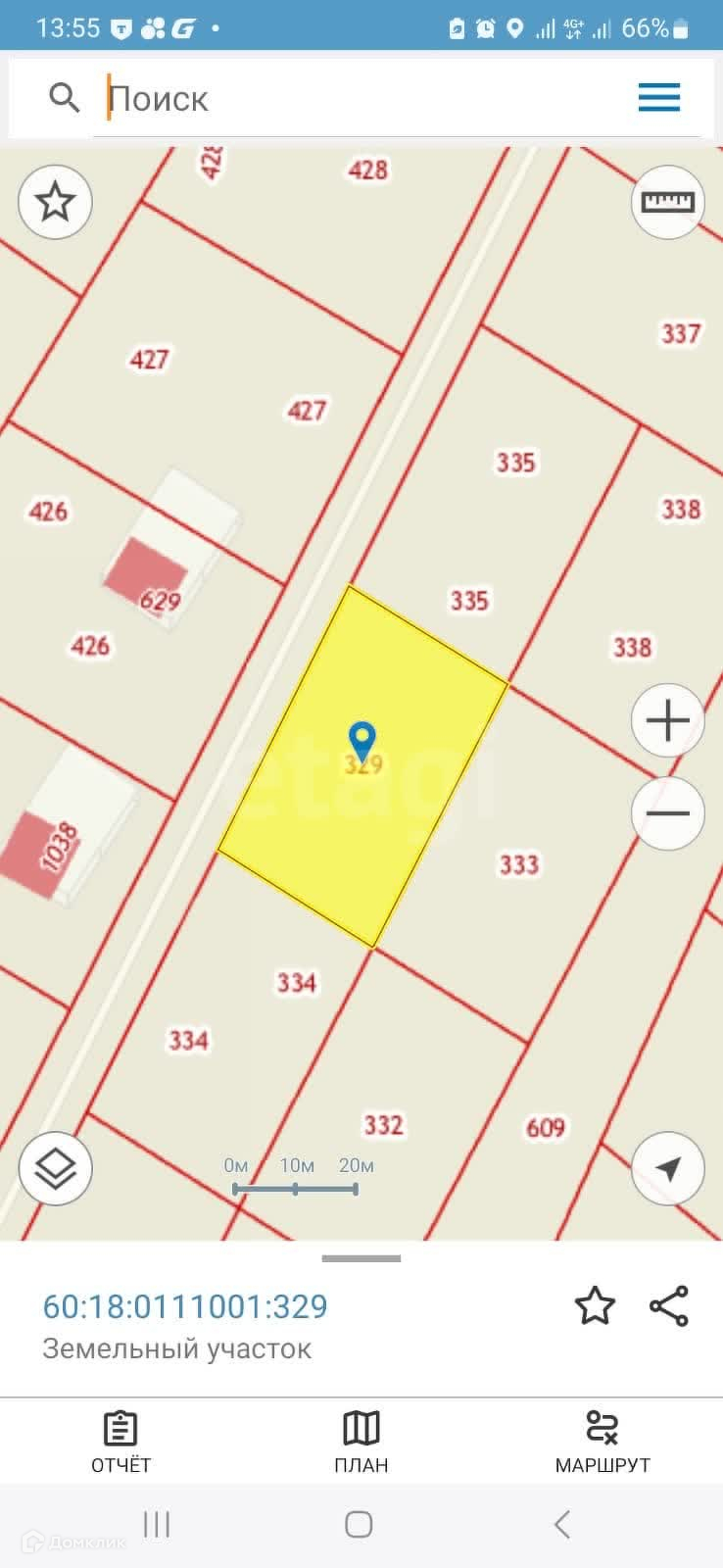The height and width of the screenshot is (1568, 723).
Task: Open the hamburger menu
Action: click(x=658, y=97)
